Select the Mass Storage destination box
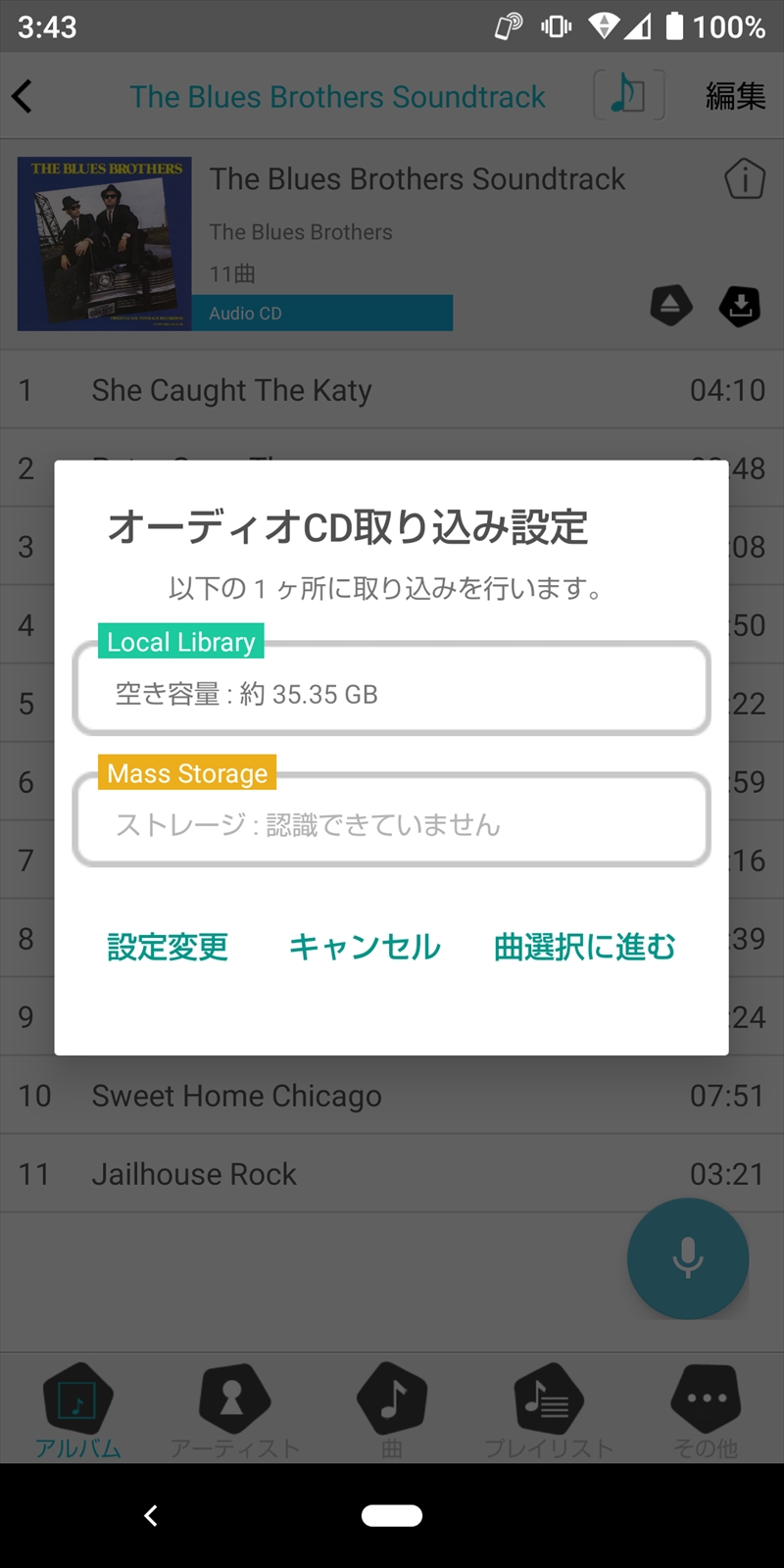Viewport: 784px width, 1568px height. 391,820
